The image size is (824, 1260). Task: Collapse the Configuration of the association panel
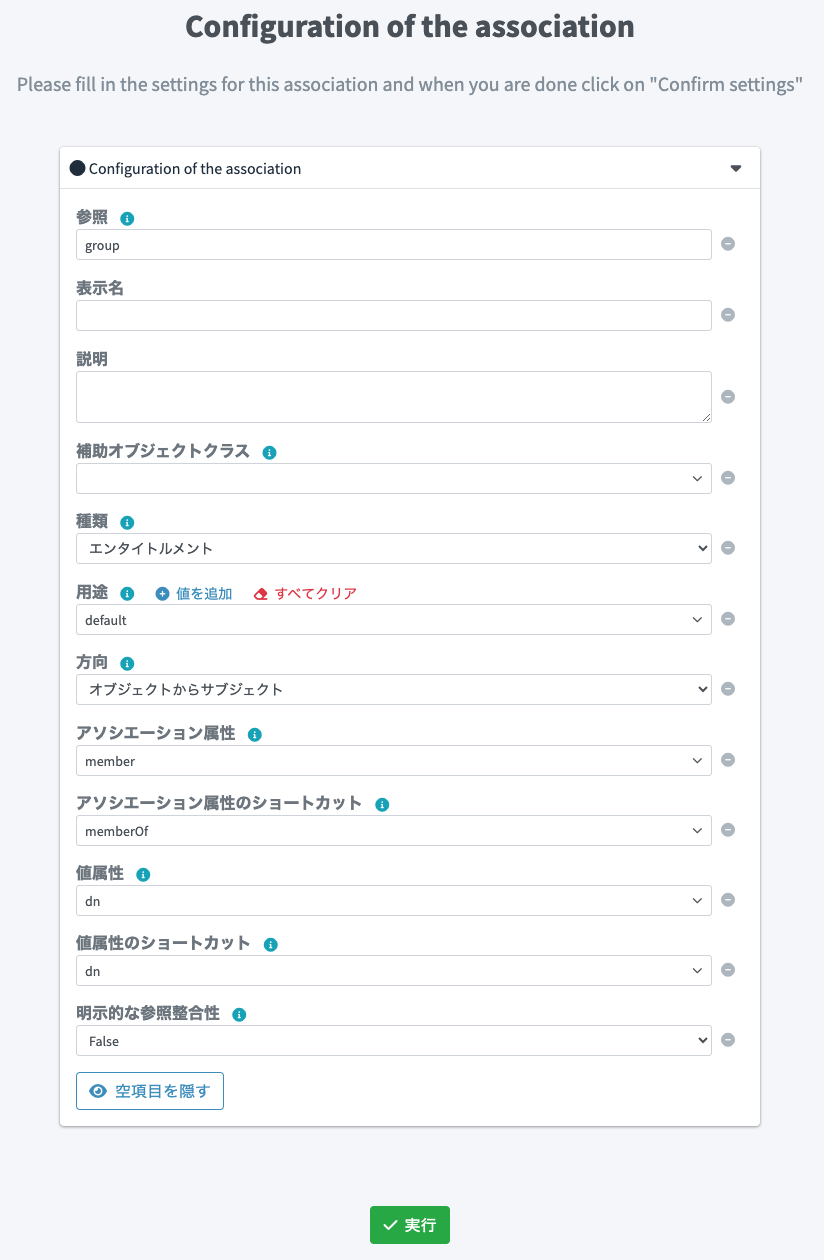click(736, 169)
